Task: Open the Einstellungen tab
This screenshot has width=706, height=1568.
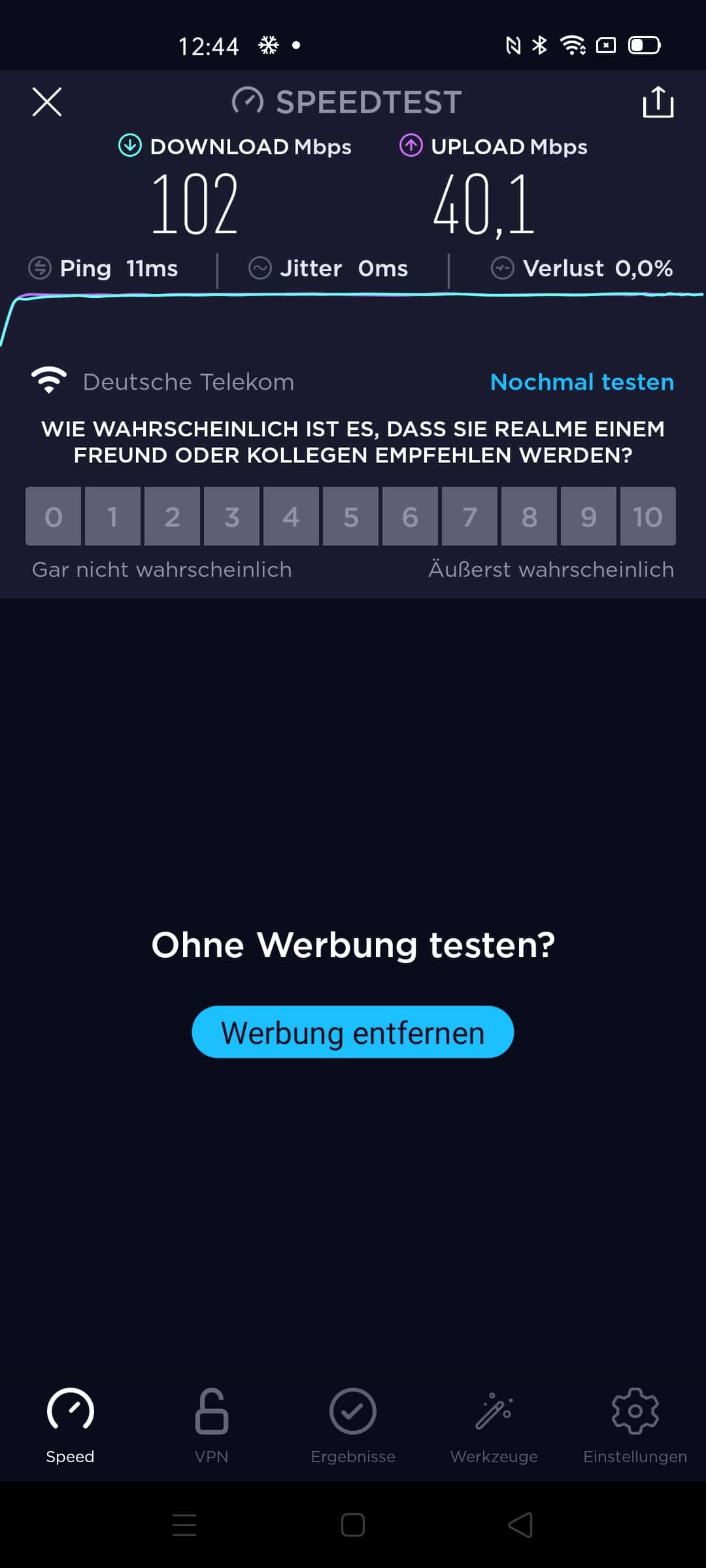Action: (635, 1426)
